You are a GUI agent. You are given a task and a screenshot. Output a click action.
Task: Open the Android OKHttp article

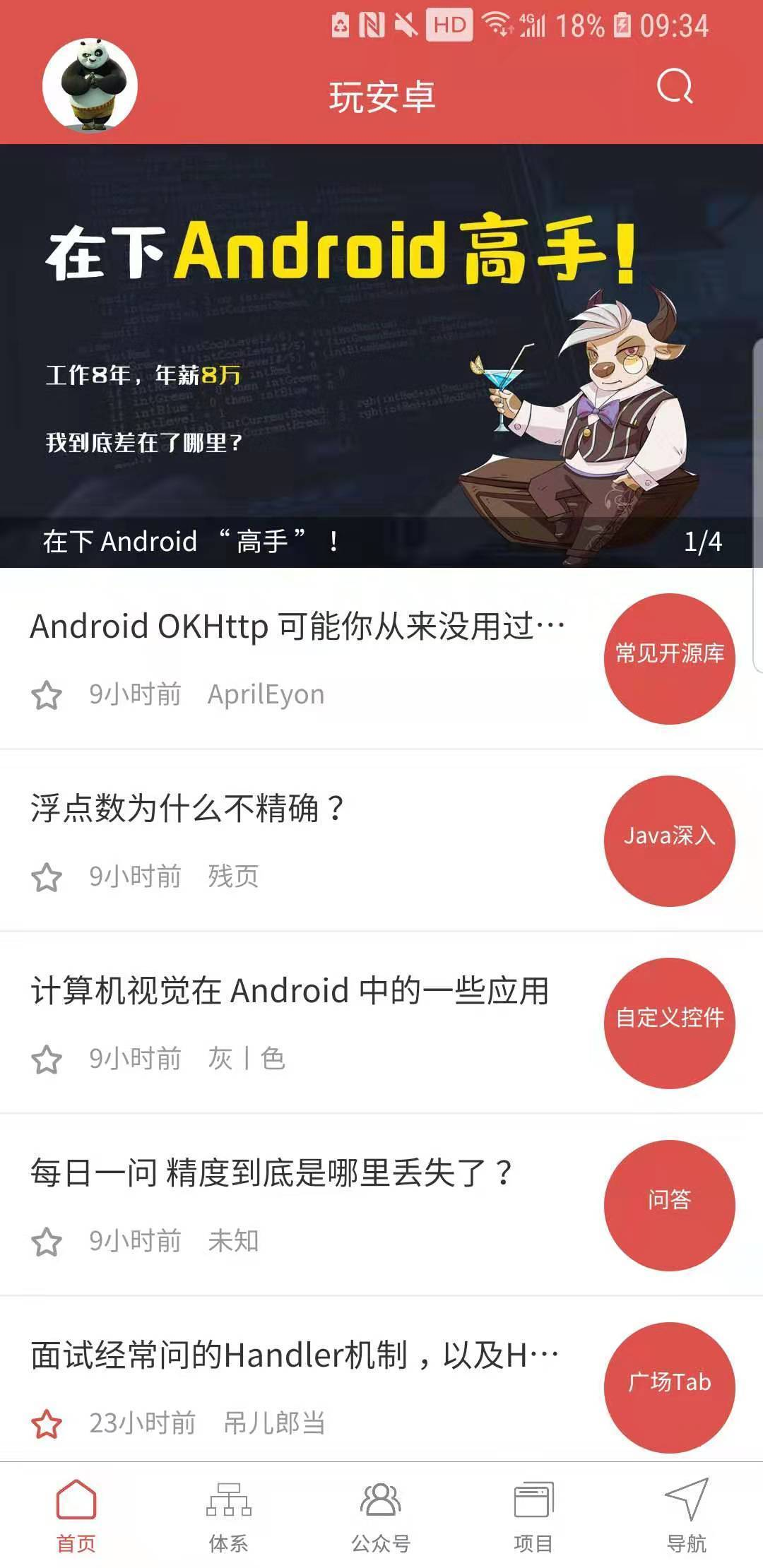297,626
